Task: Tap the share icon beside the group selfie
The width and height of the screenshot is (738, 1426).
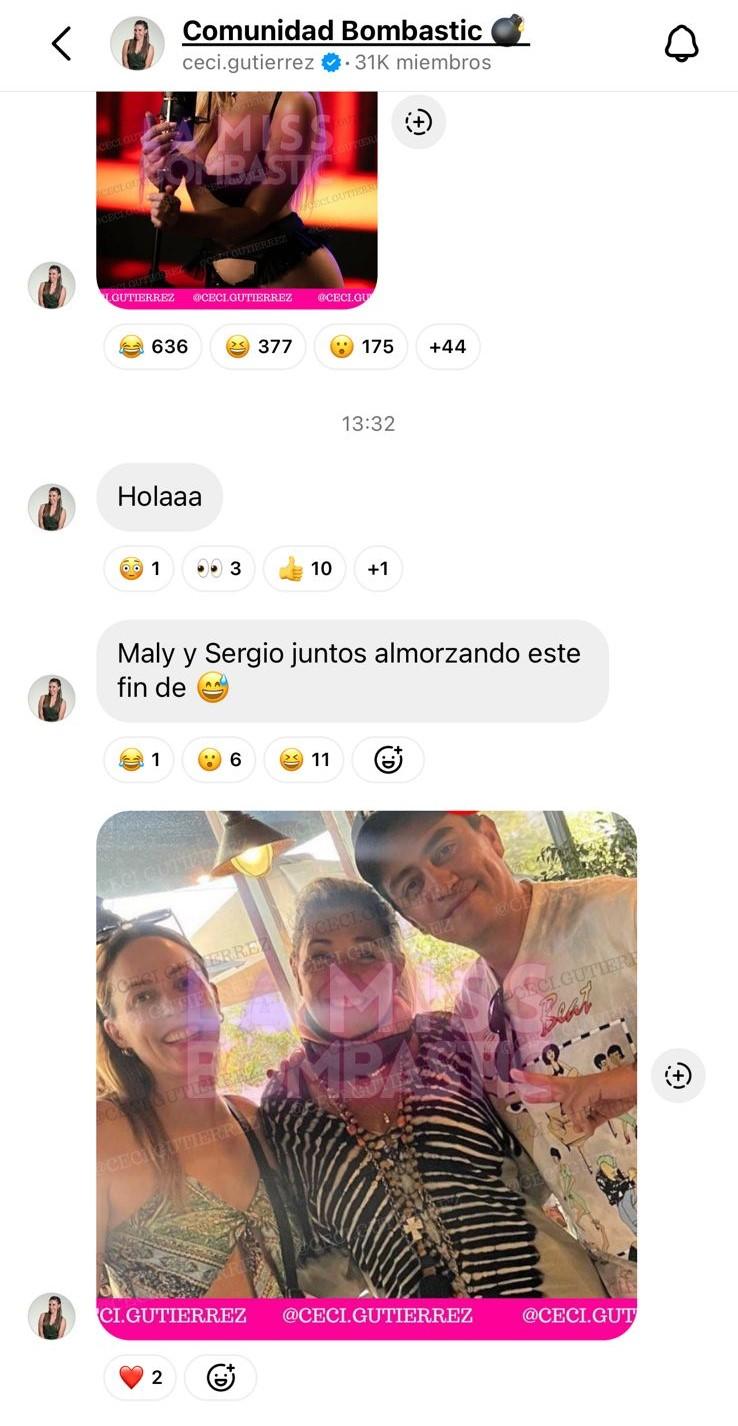Action: coord(678,1075)
